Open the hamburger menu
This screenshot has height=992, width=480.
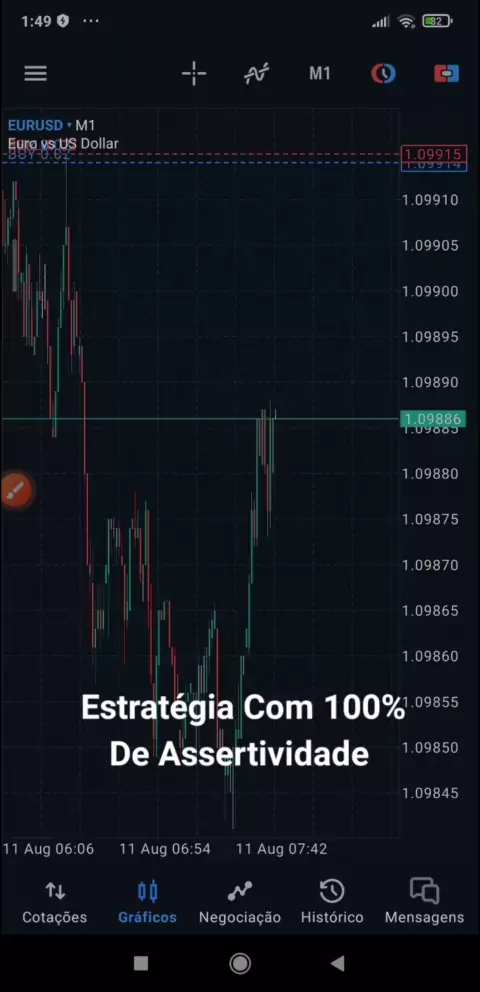point(35,73)
